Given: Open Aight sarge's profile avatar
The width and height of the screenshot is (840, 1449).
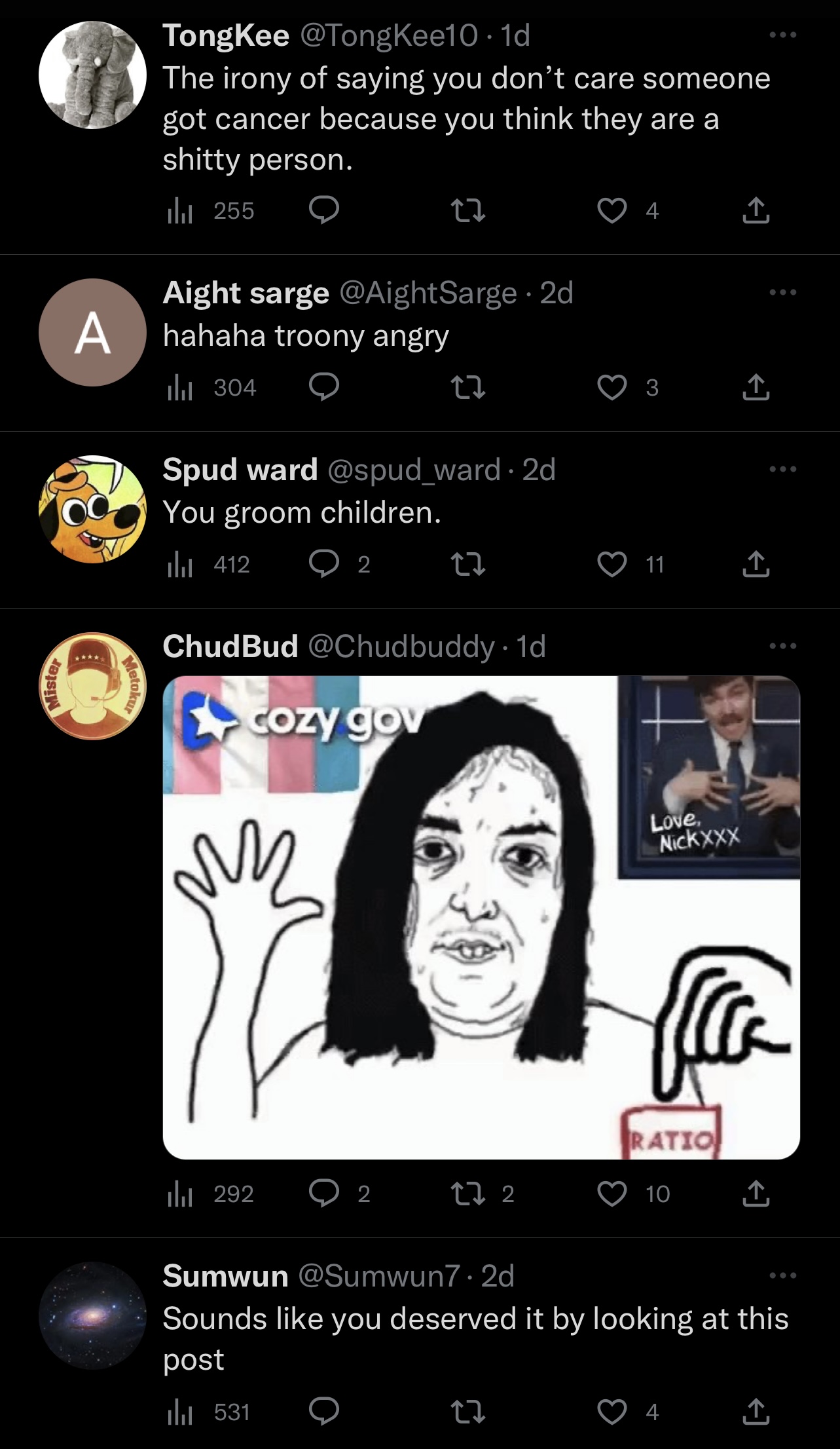Looking at the screenshot, I should pos(92,332).
